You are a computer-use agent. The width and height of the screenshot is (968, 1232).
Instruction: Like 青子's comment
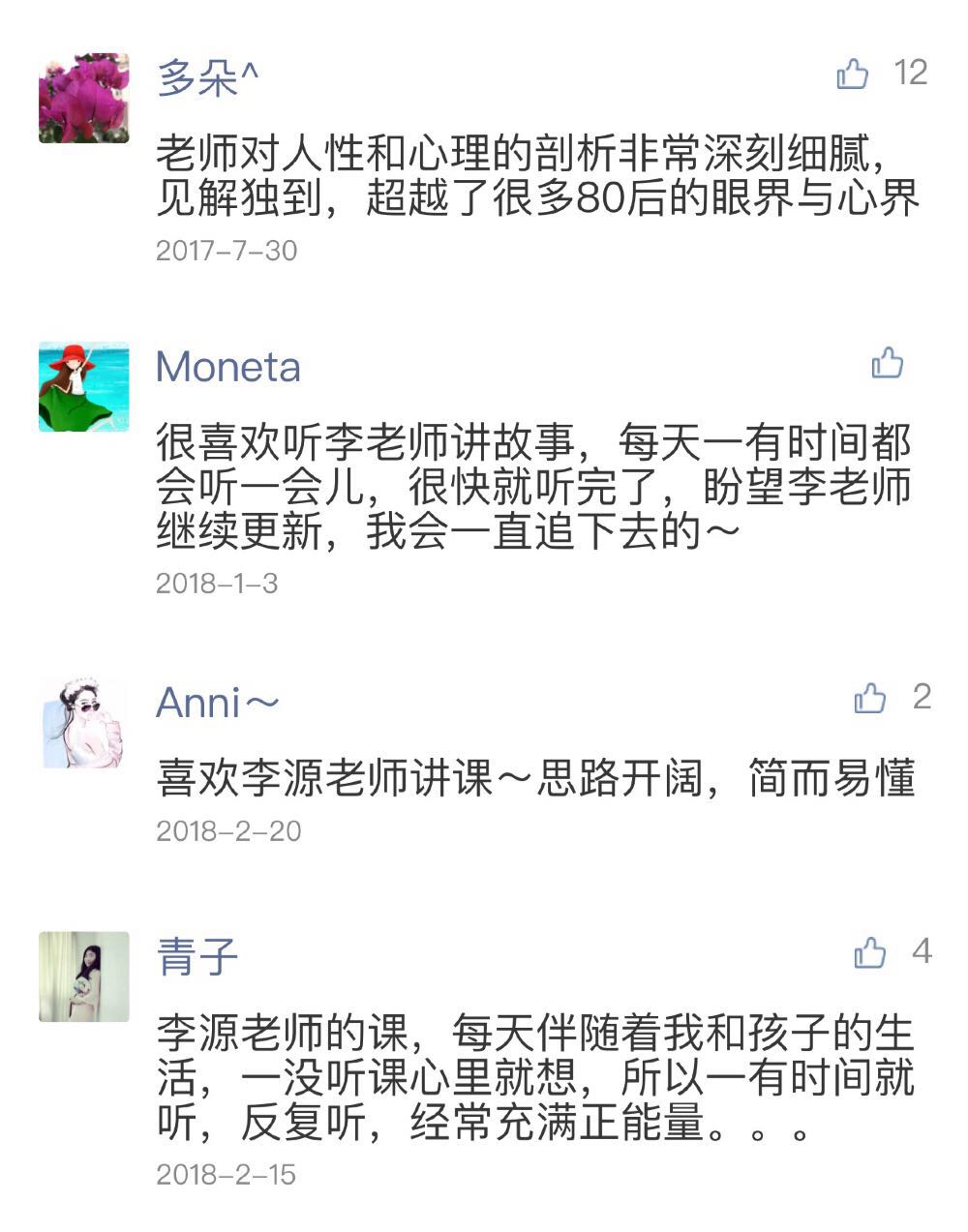[x=869, y=953]
